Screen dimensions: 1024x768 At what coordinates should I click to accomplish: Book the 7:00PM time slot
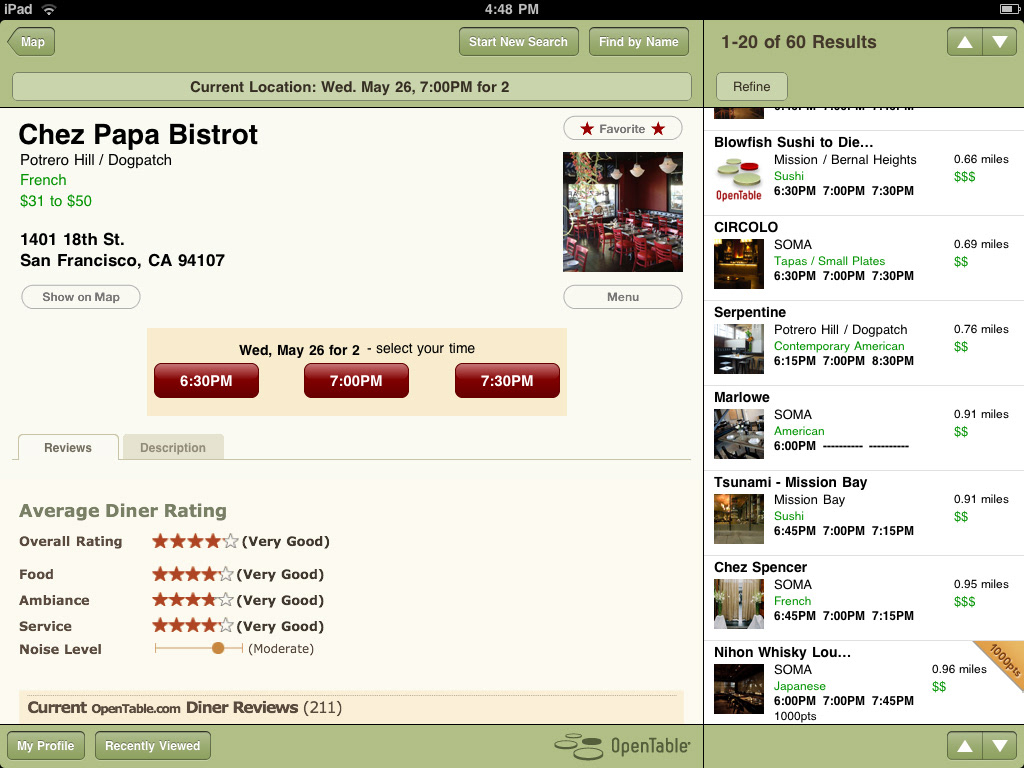tap(357, 381)
